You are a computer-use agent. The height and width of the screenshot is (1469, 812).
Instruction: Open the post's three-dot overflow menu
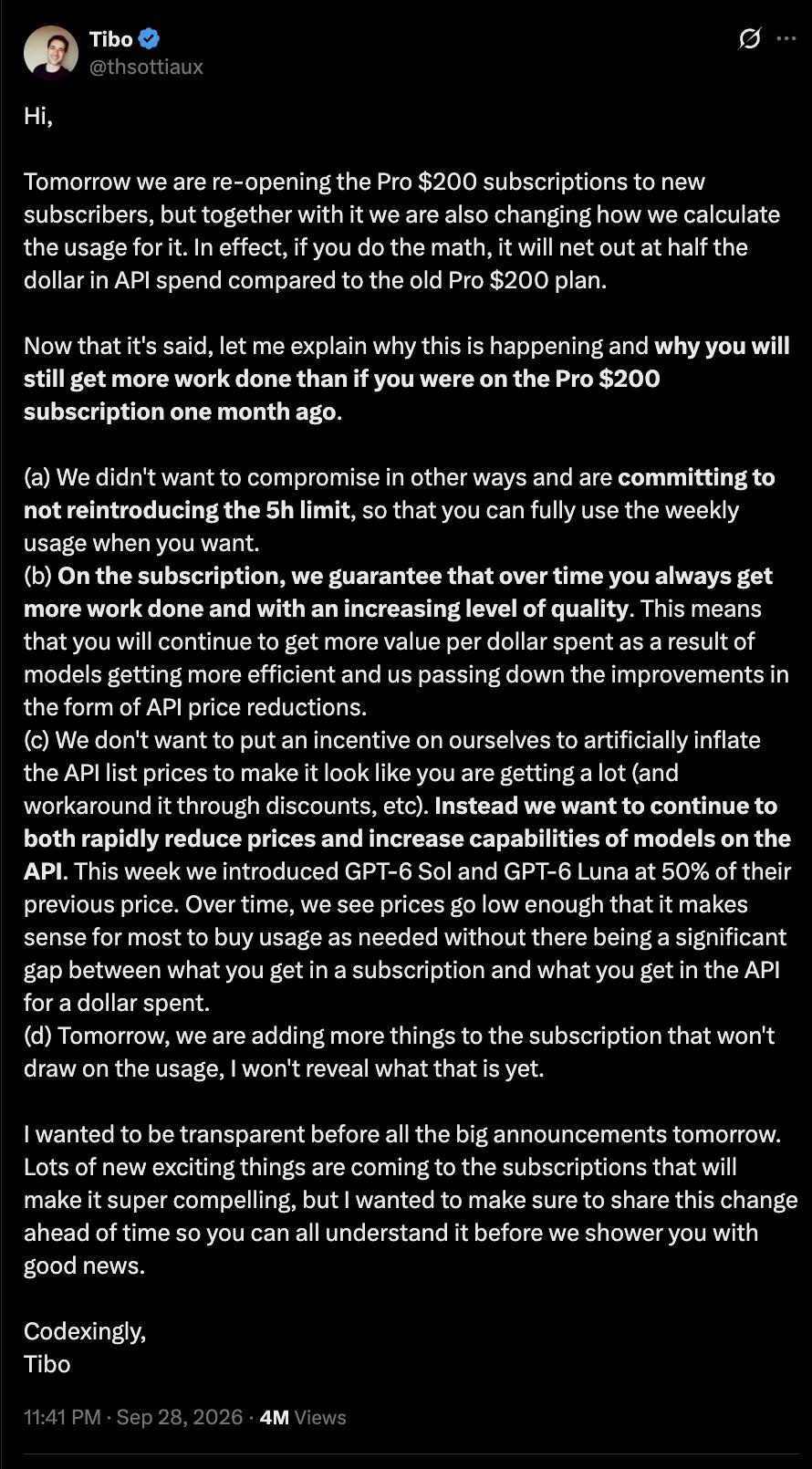tap(786, 38)
